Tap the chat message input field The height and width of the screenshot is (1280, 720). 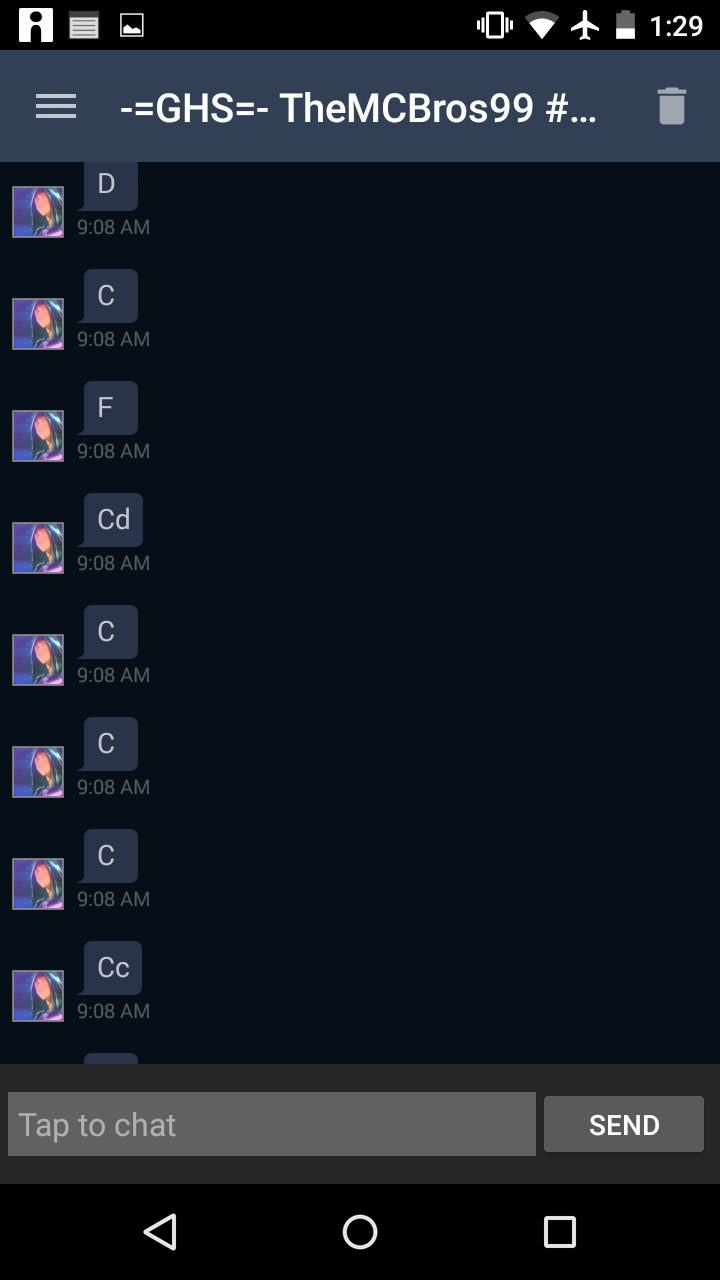click(x=271, y=1125)
